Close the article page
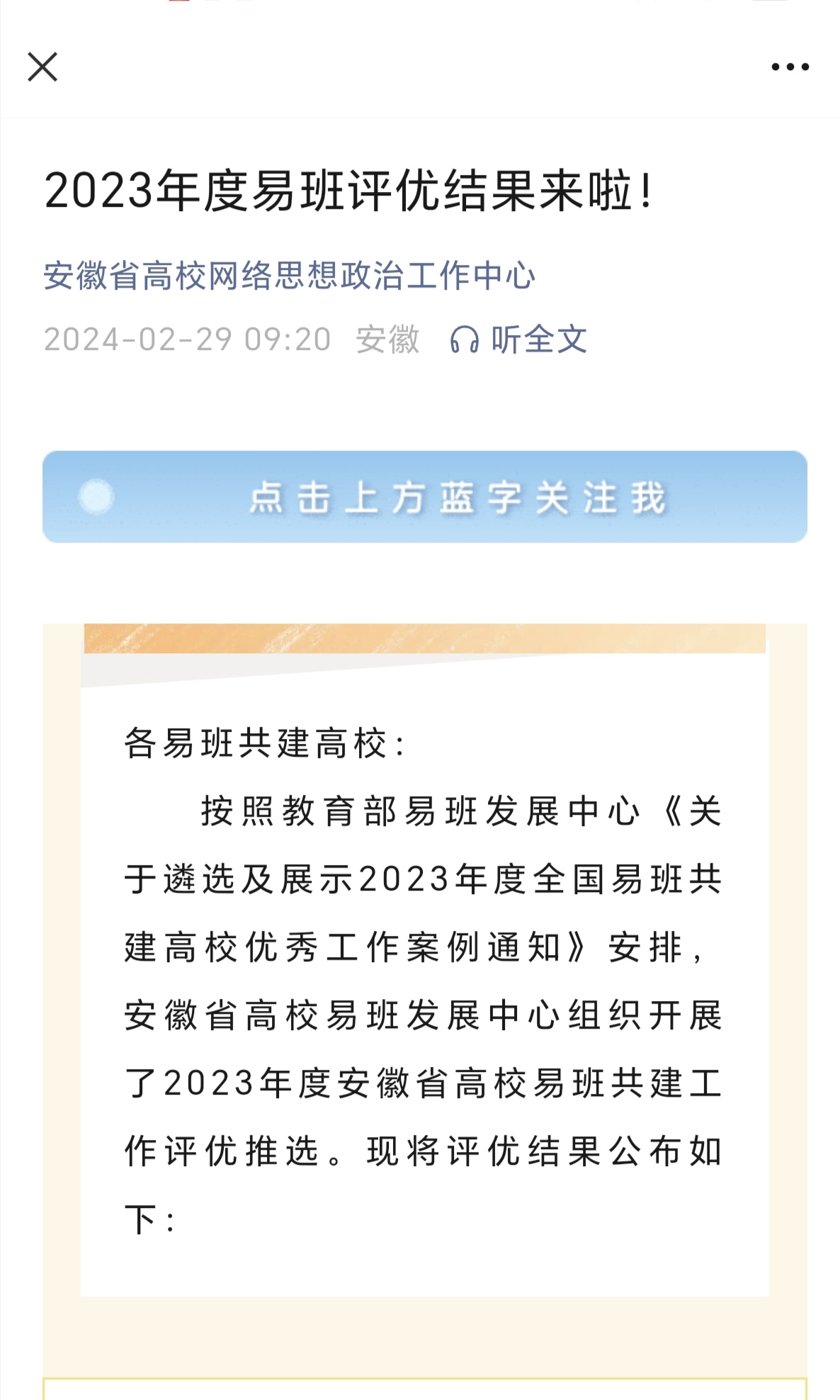Viewport: 840px width, 1400px height. coord(42,67)
